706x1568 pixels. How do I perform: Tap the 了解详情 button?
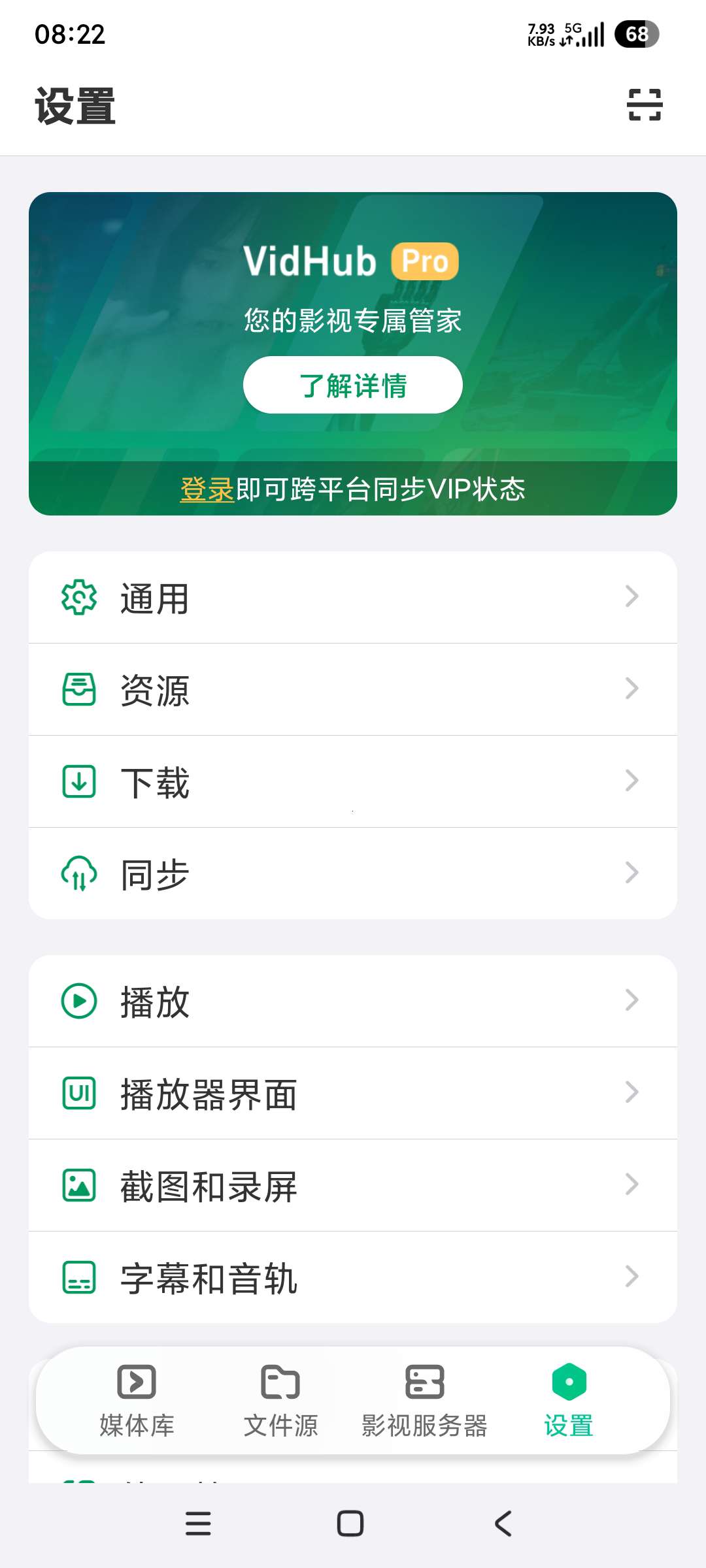[x=353, y=385]
